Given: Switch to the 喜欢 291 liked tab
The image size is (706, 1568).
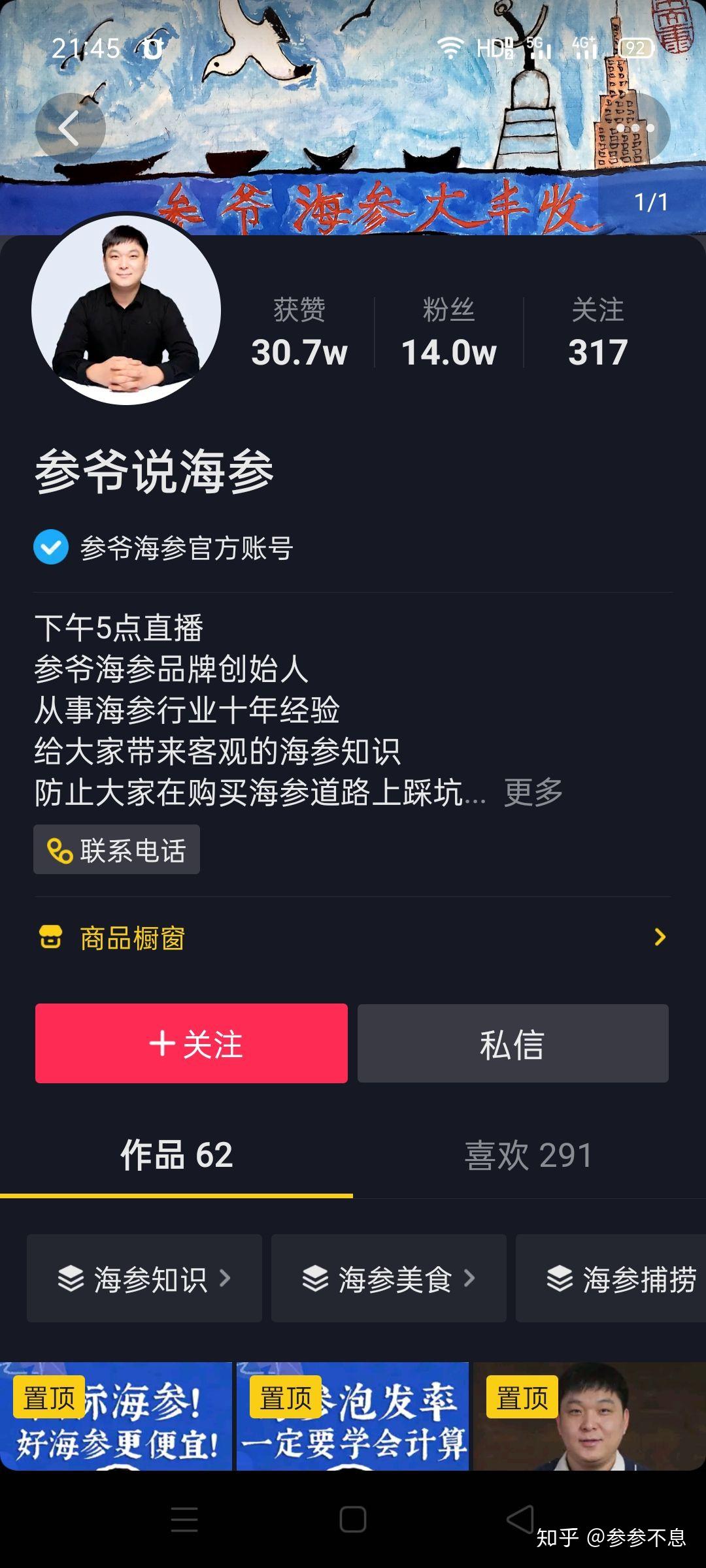Looking at the screenshot, I should click(x=528, y=1154).
